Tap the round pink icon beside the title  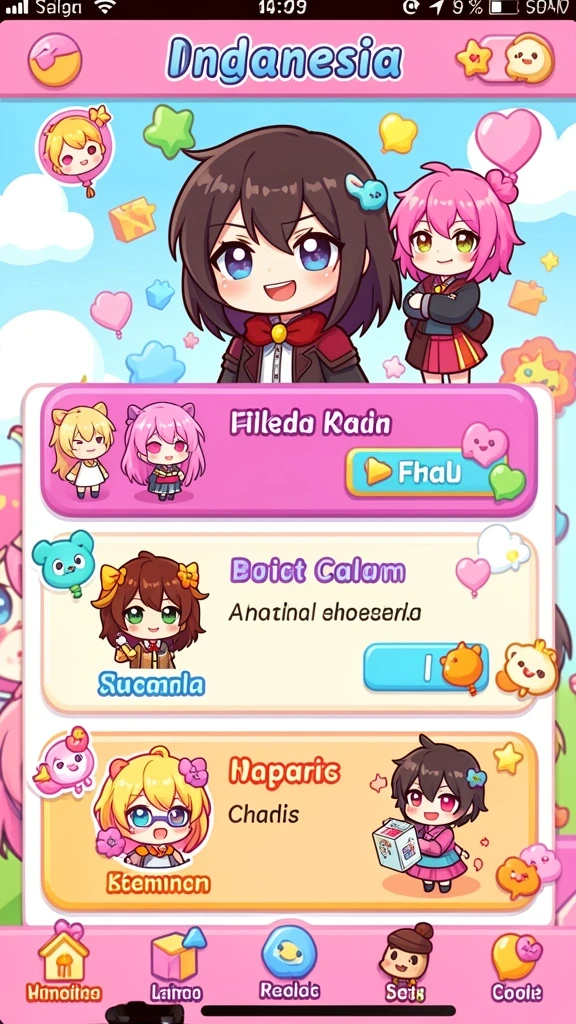55,61
